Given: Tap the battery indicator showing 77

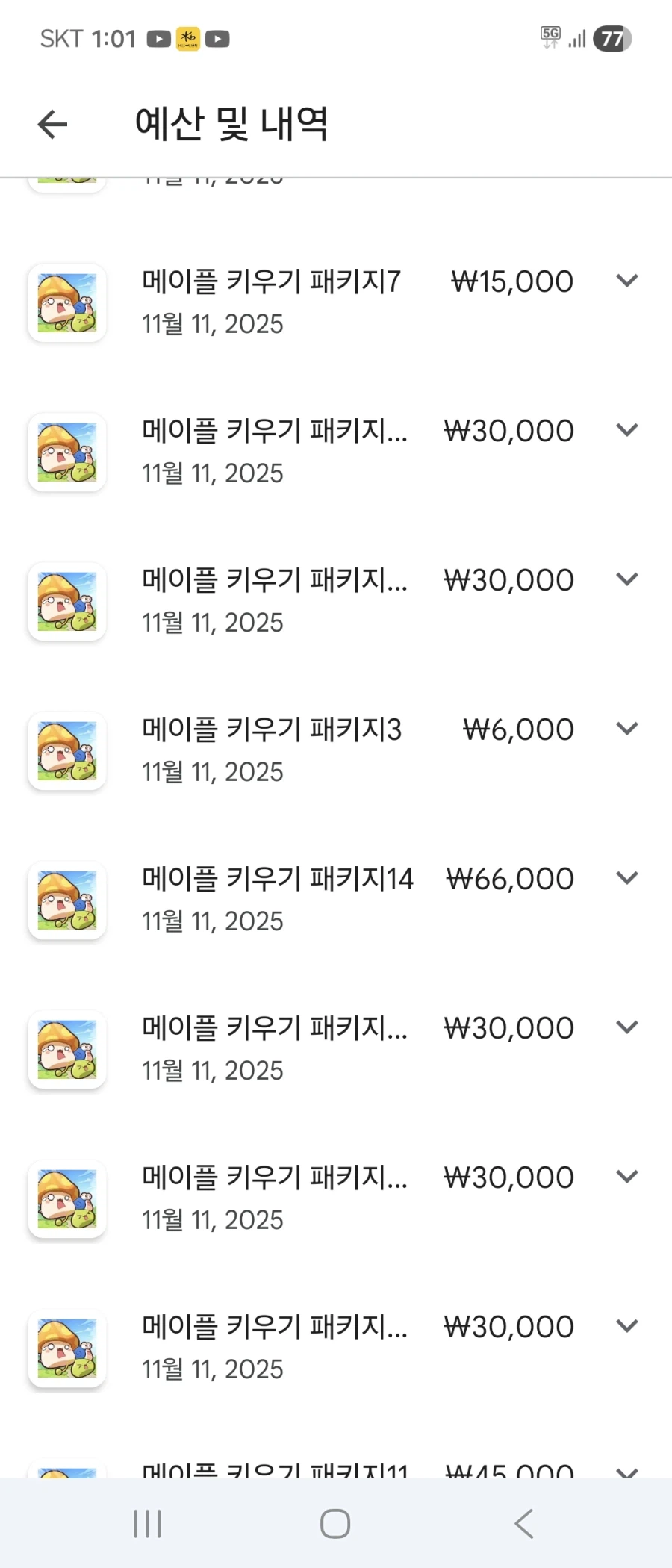Looking at the screenshot, I should 611,37.
